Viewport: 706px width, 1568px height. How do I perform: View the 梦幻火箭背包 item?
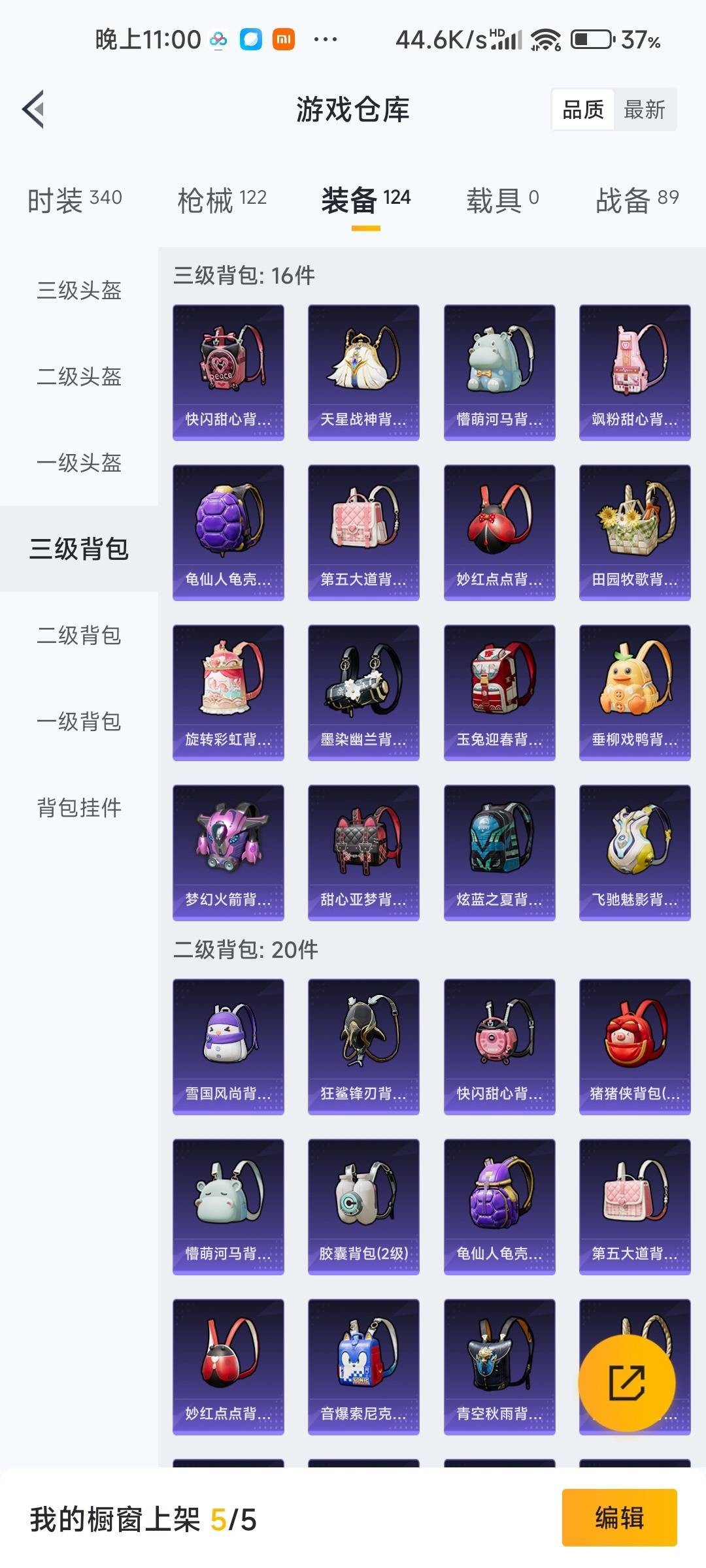(228, 853)
